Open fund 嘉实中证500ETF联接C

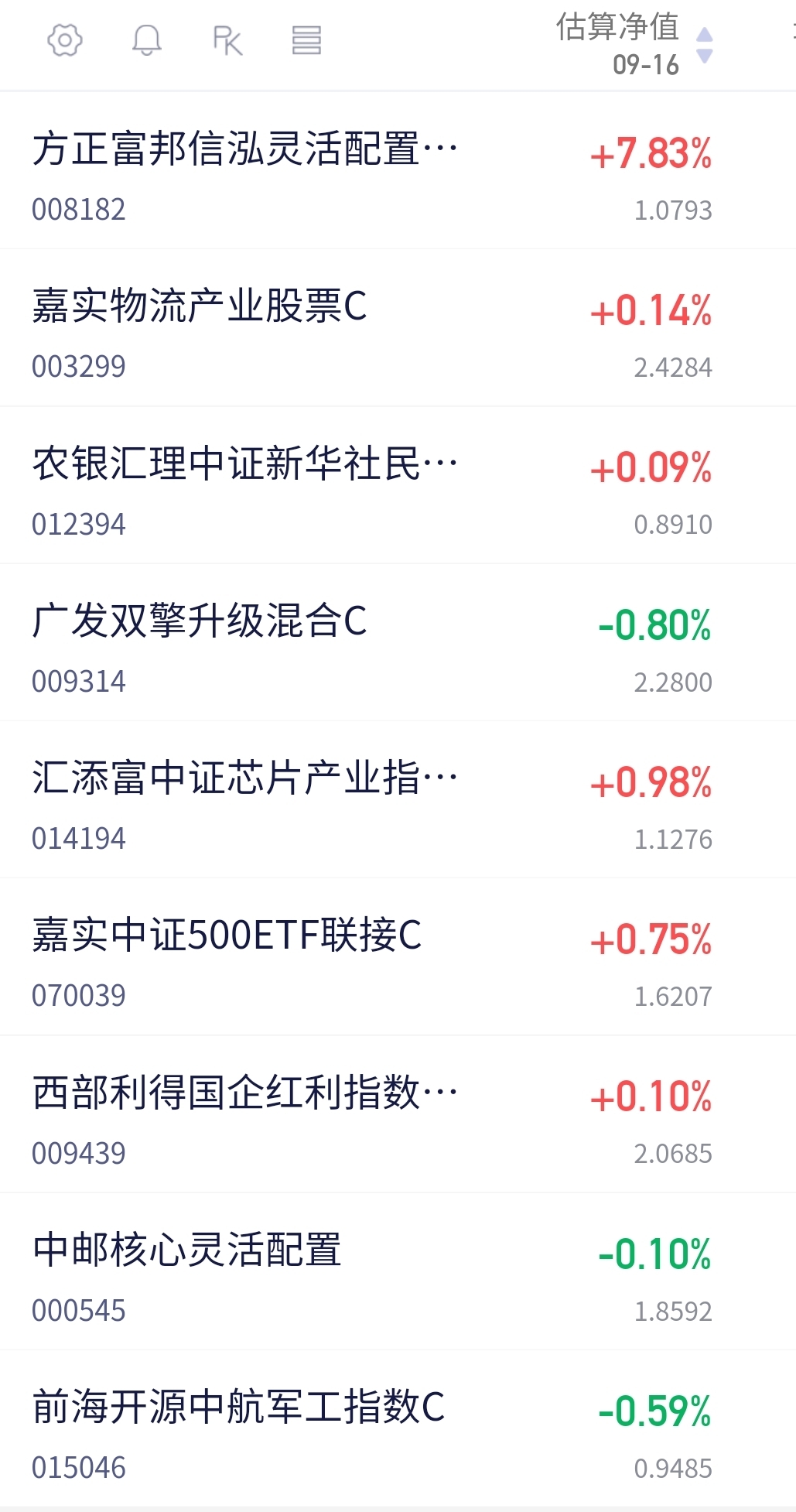coord(398,957)
